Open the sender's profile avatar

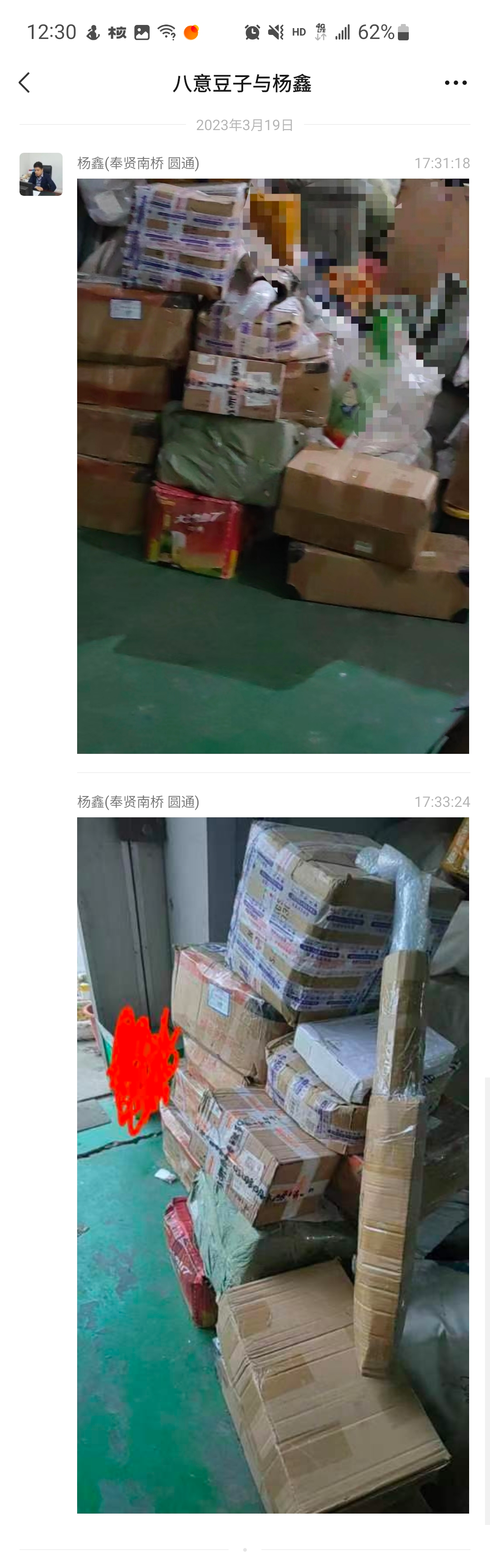click(41, 174)
